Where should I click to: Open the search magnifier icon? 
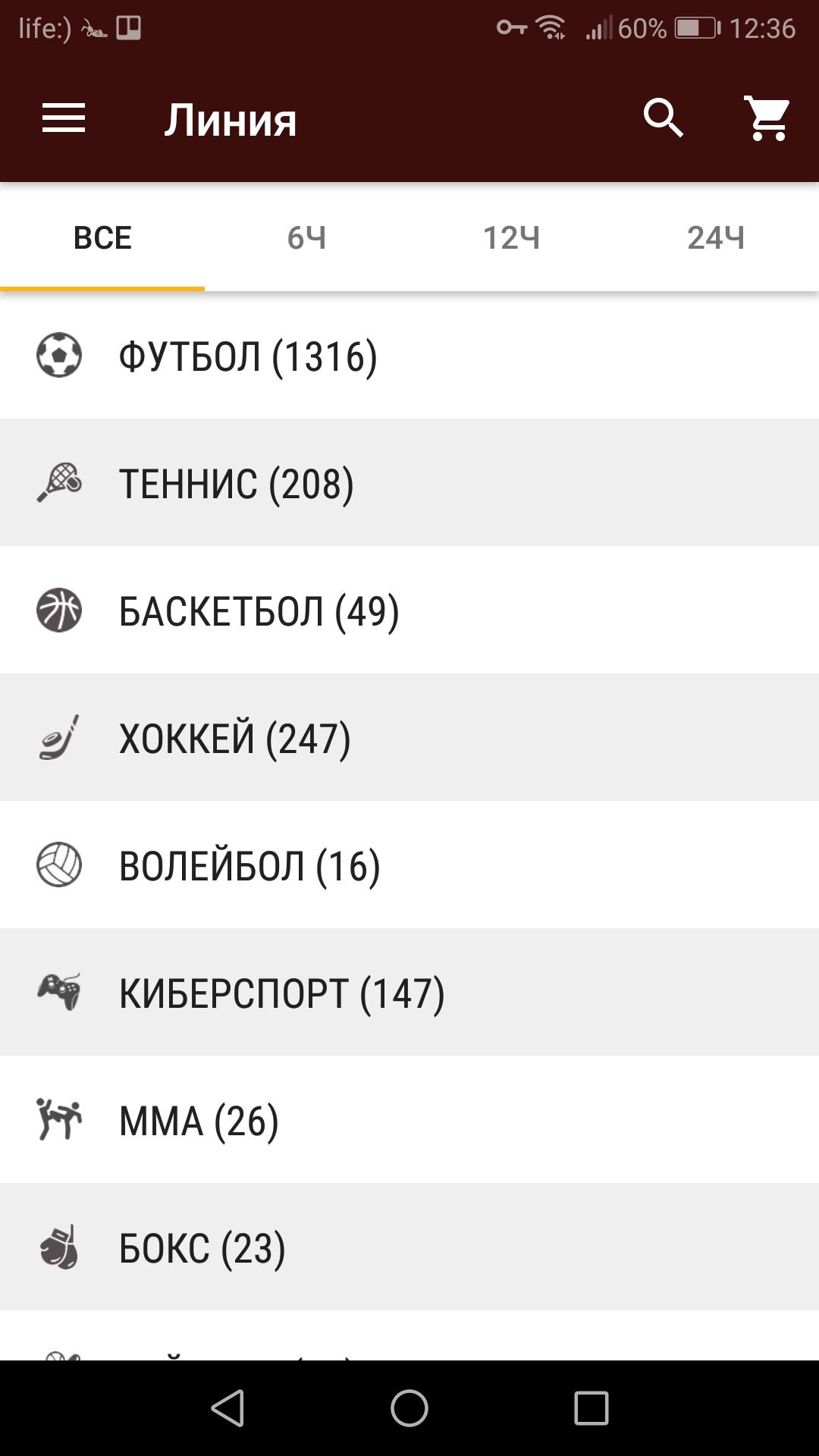click(x=664, y=118)
